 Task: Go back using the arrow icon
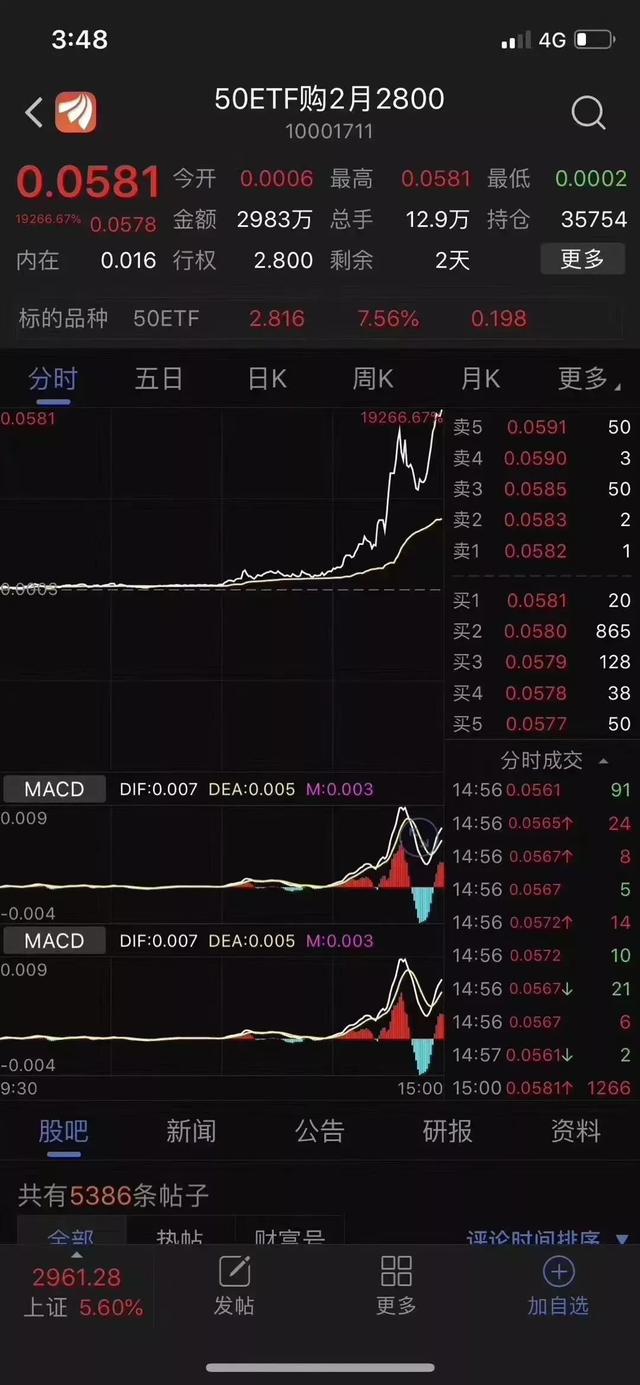(x=34, y=112)
